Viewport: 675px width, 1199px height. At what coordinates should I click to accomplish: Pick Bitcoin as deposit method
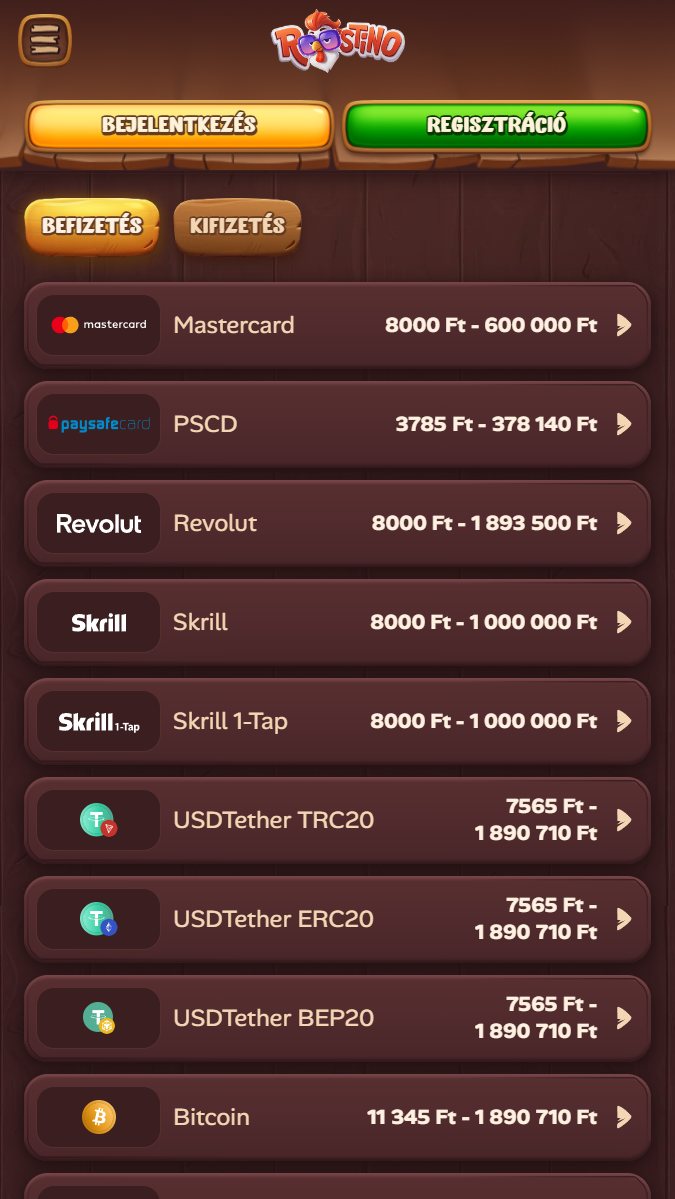point(337,1117)
